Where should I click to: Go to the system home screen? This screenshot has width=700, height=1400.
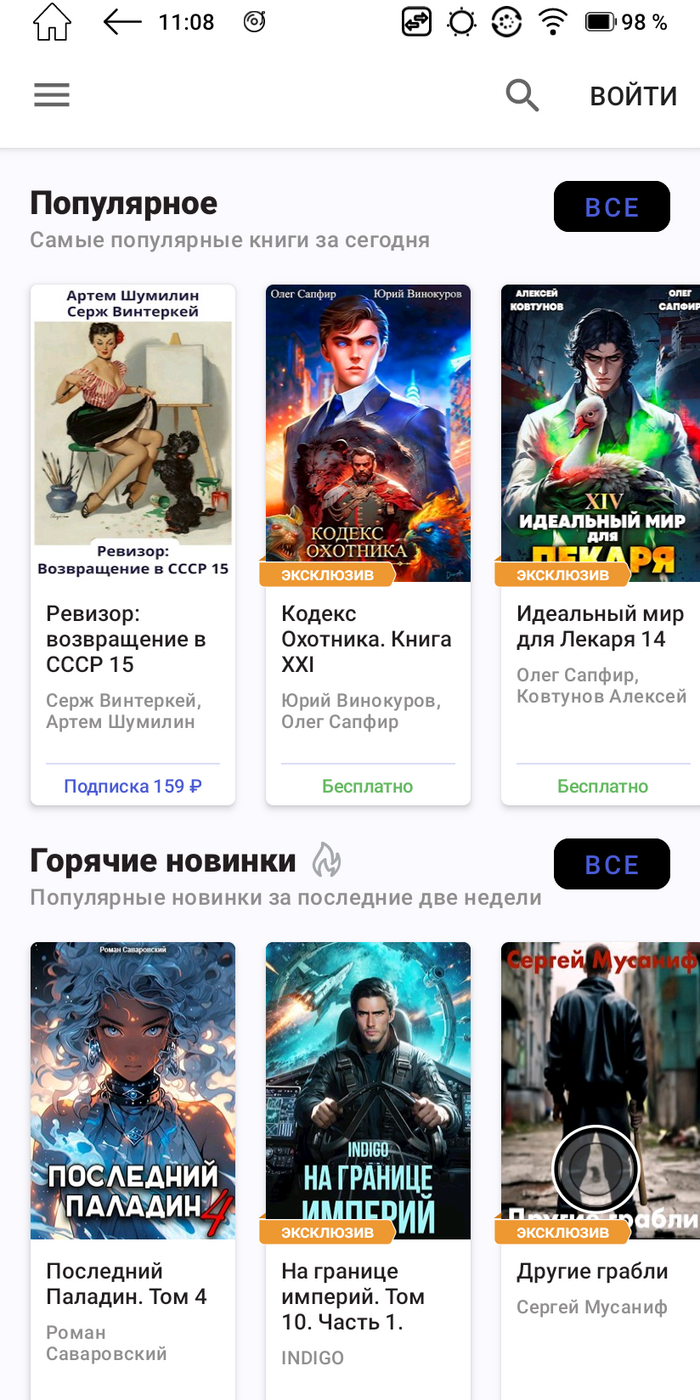click(x=53, y=22)
